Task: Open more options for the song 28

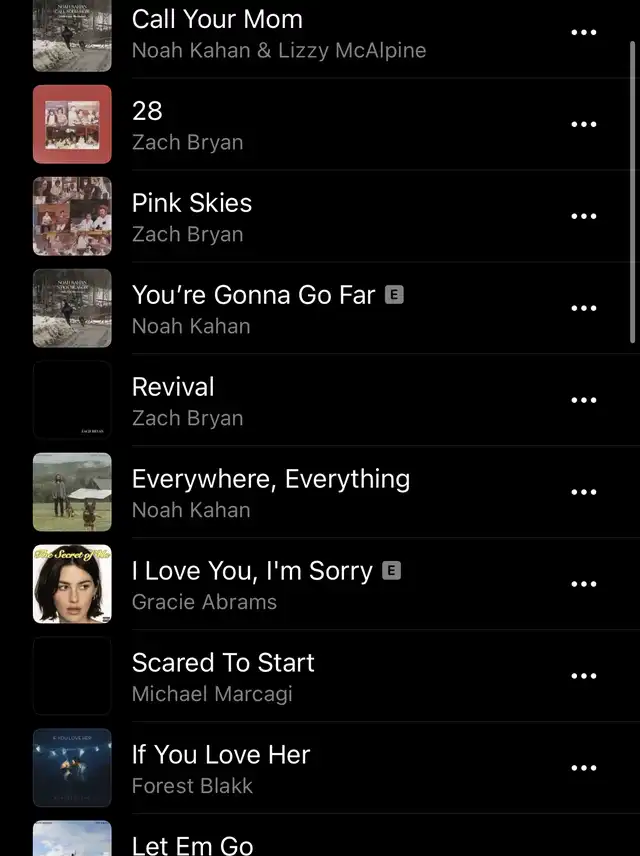Action: (583, 125)
